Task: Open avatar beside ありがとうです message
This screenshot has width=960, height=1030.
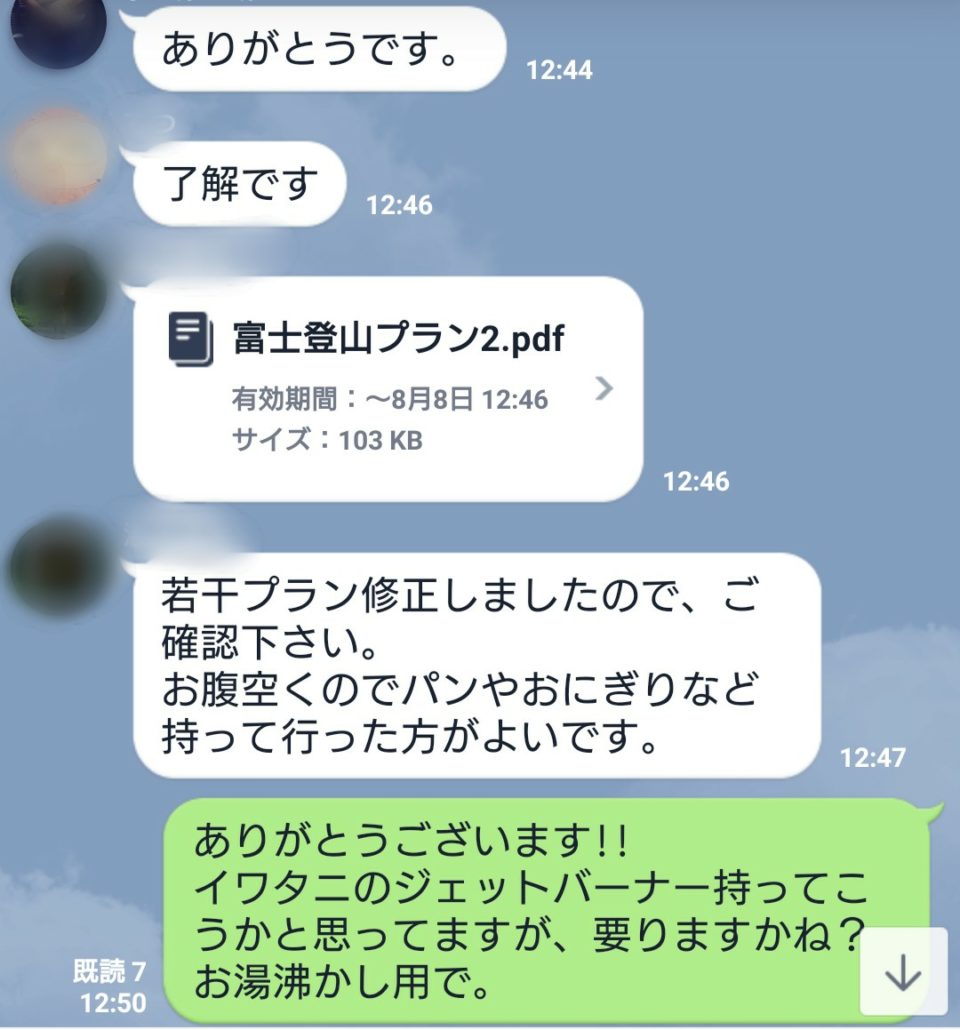Action: tap(58, 28)
